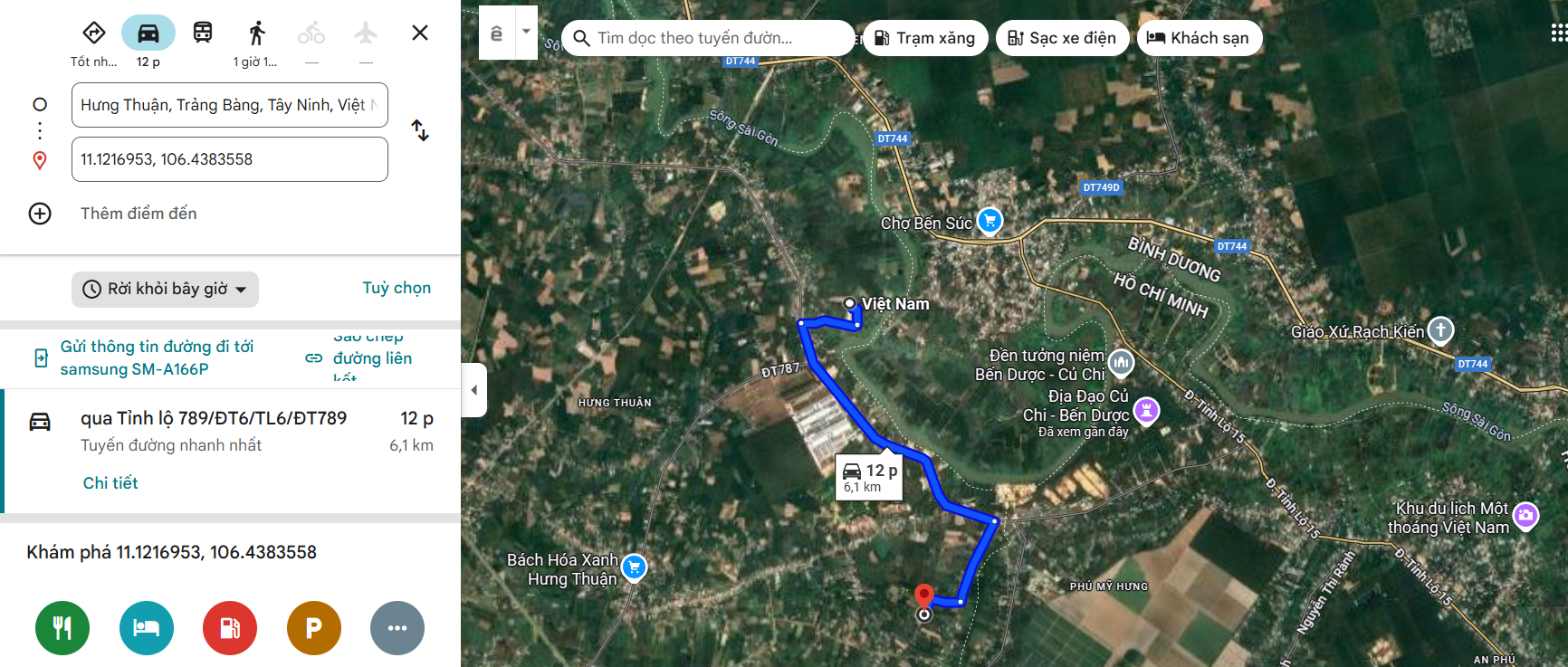Viewport: 1568px width, 667px height.
Task: Explore nearby hotels with the bed icon
Action: 147,627
